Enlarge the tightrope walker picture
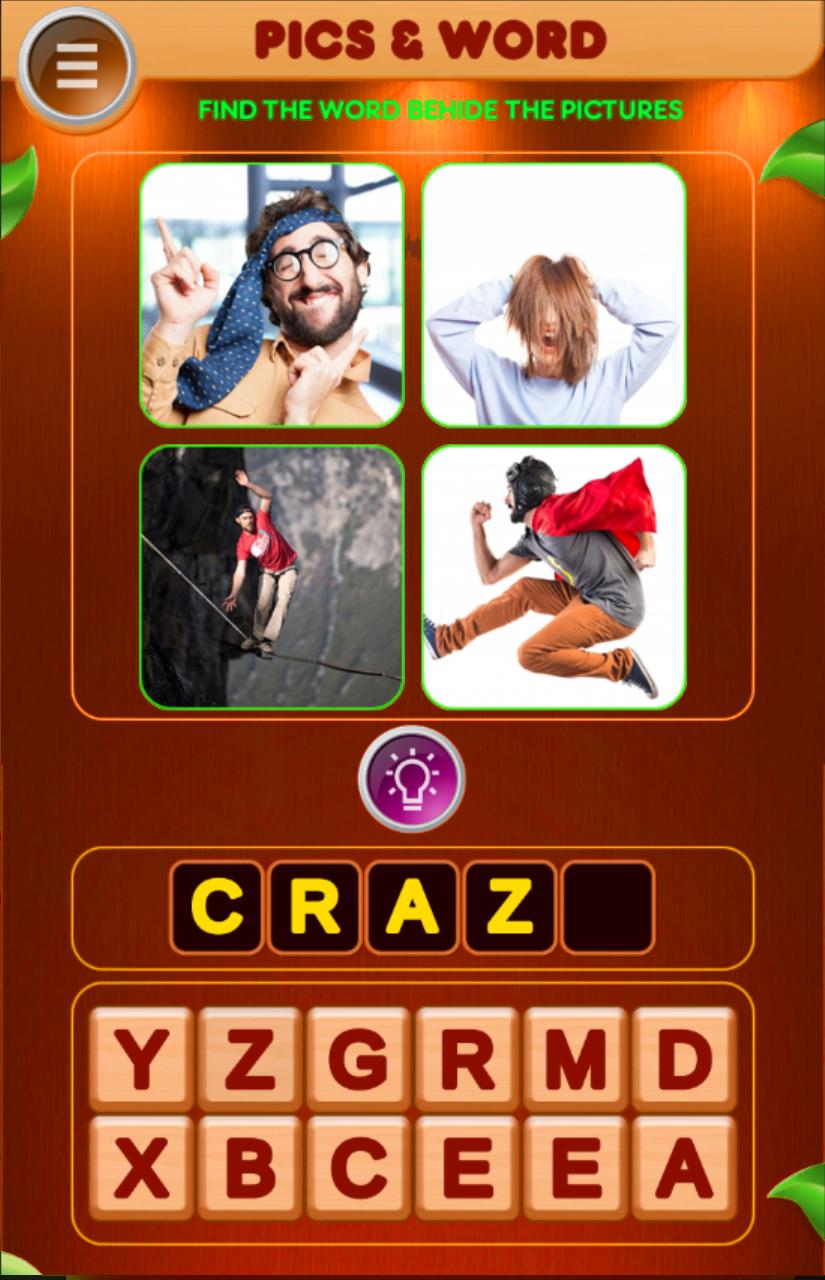Screen dimensions: 825x1280 pos(272,577)
